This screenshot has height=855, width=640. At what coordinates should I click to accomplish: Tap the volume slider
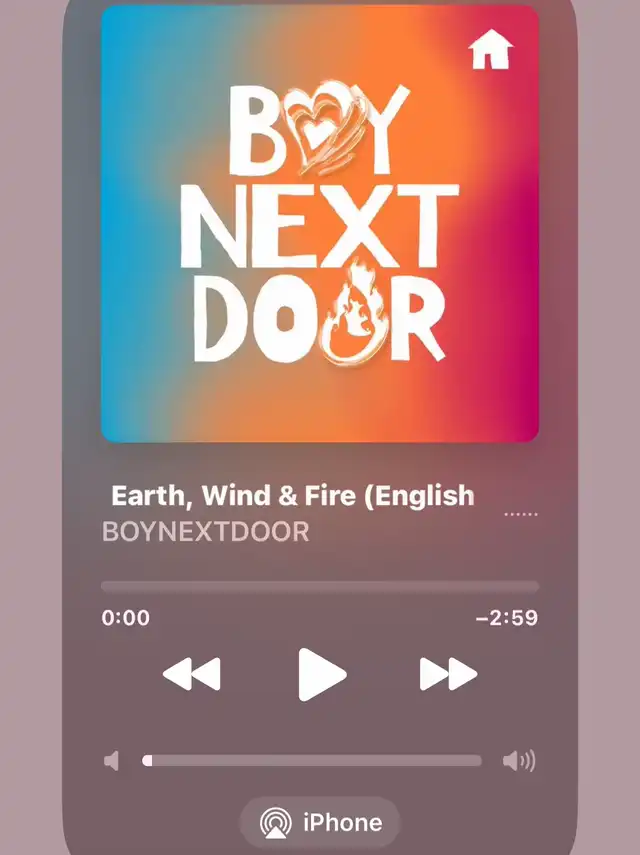(x=312, y=761)
